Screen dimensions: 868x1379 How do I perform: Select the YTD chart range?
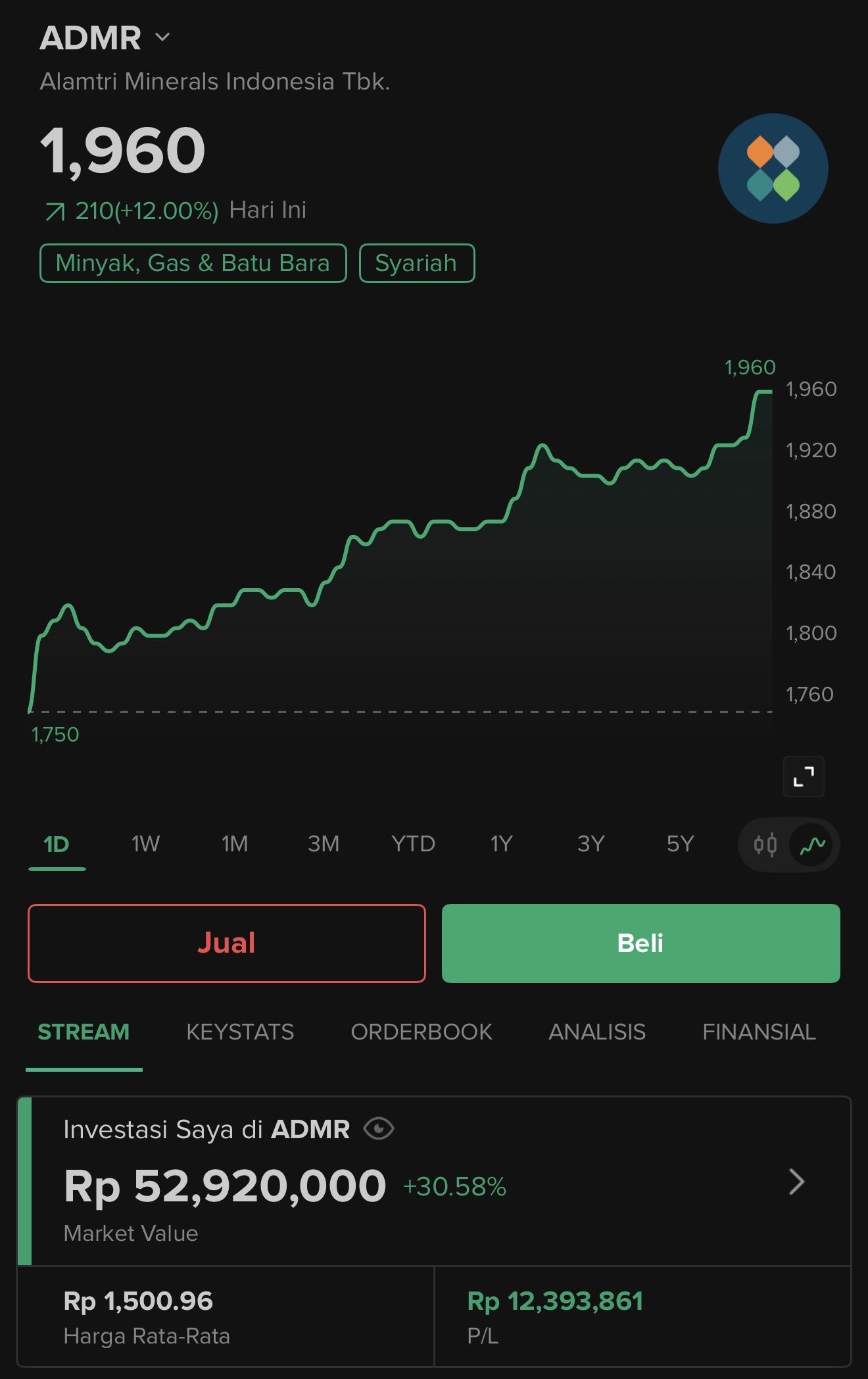tap(413, 844)
